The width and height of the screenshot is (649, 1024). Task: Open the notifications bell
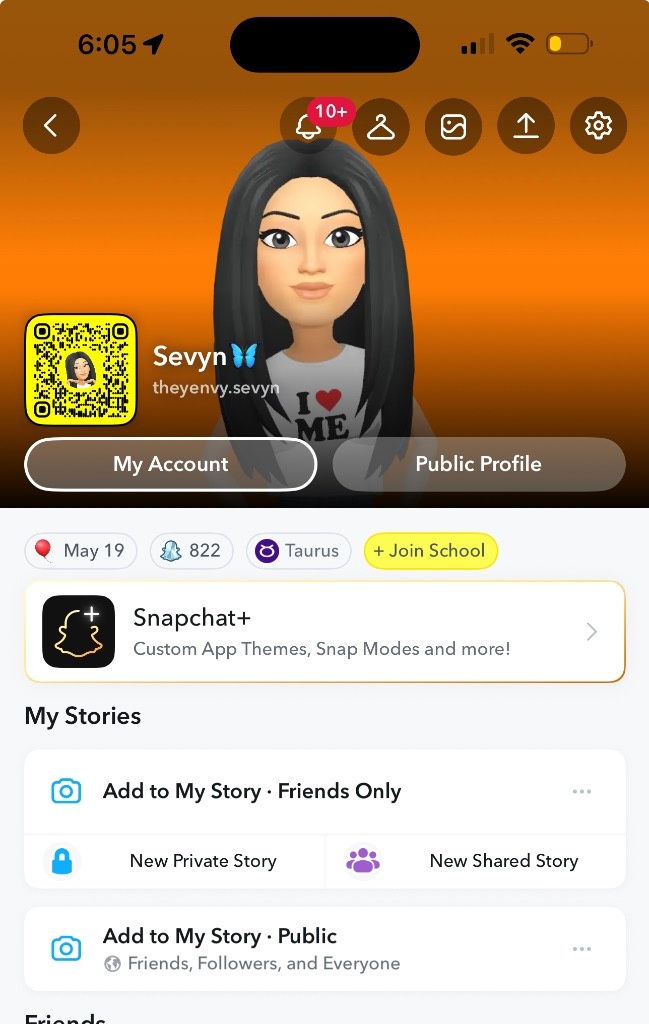point(309,127)
